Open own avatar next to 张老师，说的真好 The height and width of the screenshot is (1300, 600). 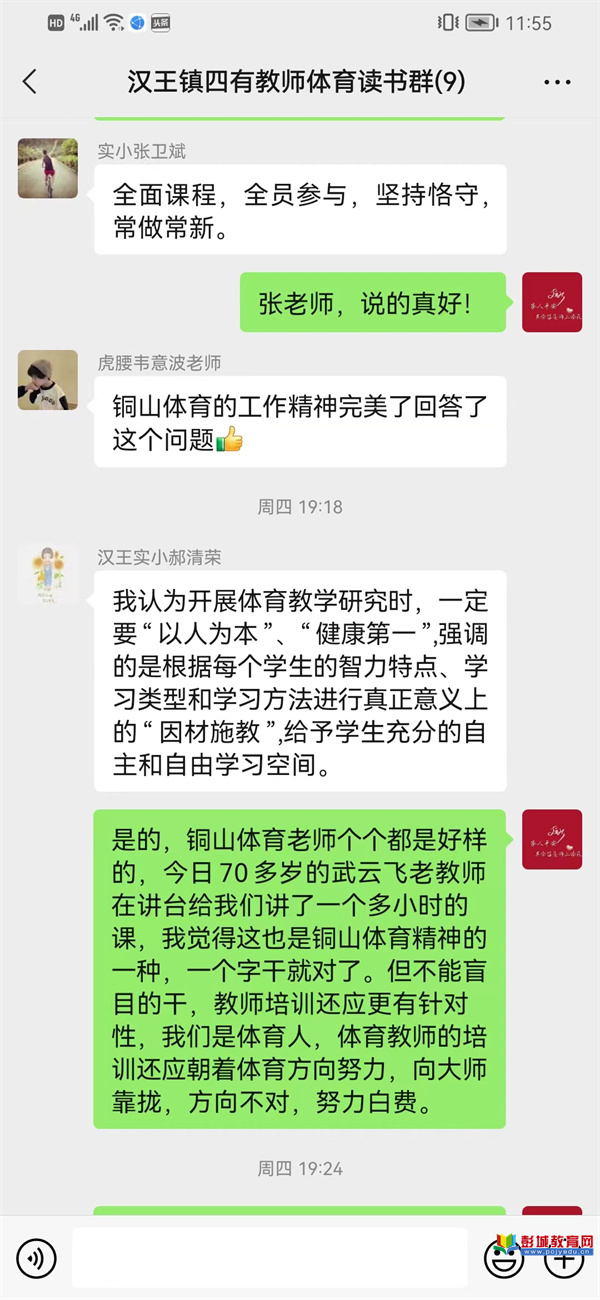point(552,302)
